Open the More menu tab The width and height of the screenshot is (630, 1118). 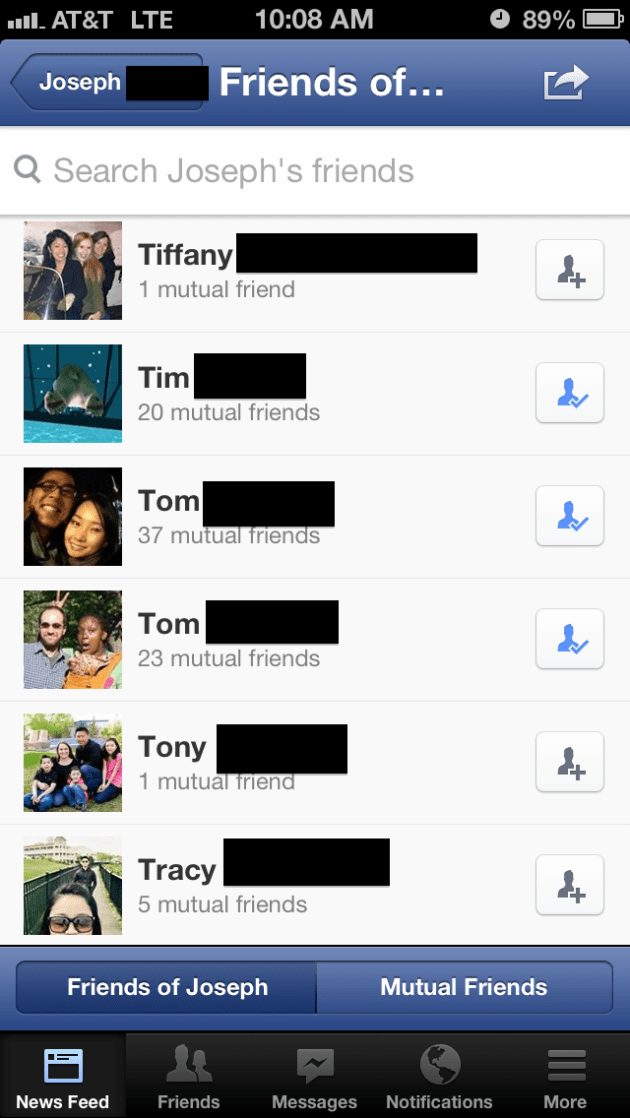[565, 1076]
